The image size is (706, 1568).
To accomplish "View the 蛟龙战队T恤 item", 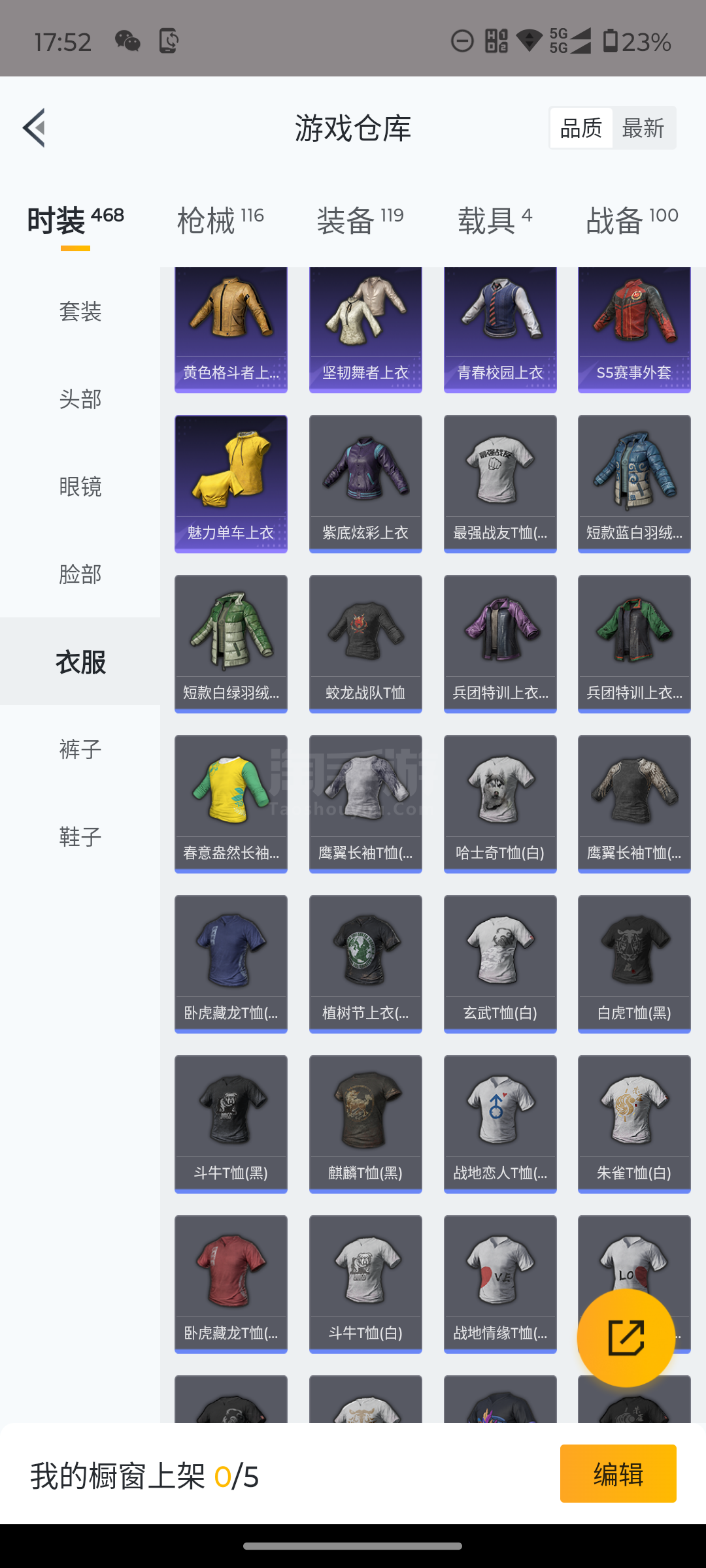I will (x=365, y=644).
